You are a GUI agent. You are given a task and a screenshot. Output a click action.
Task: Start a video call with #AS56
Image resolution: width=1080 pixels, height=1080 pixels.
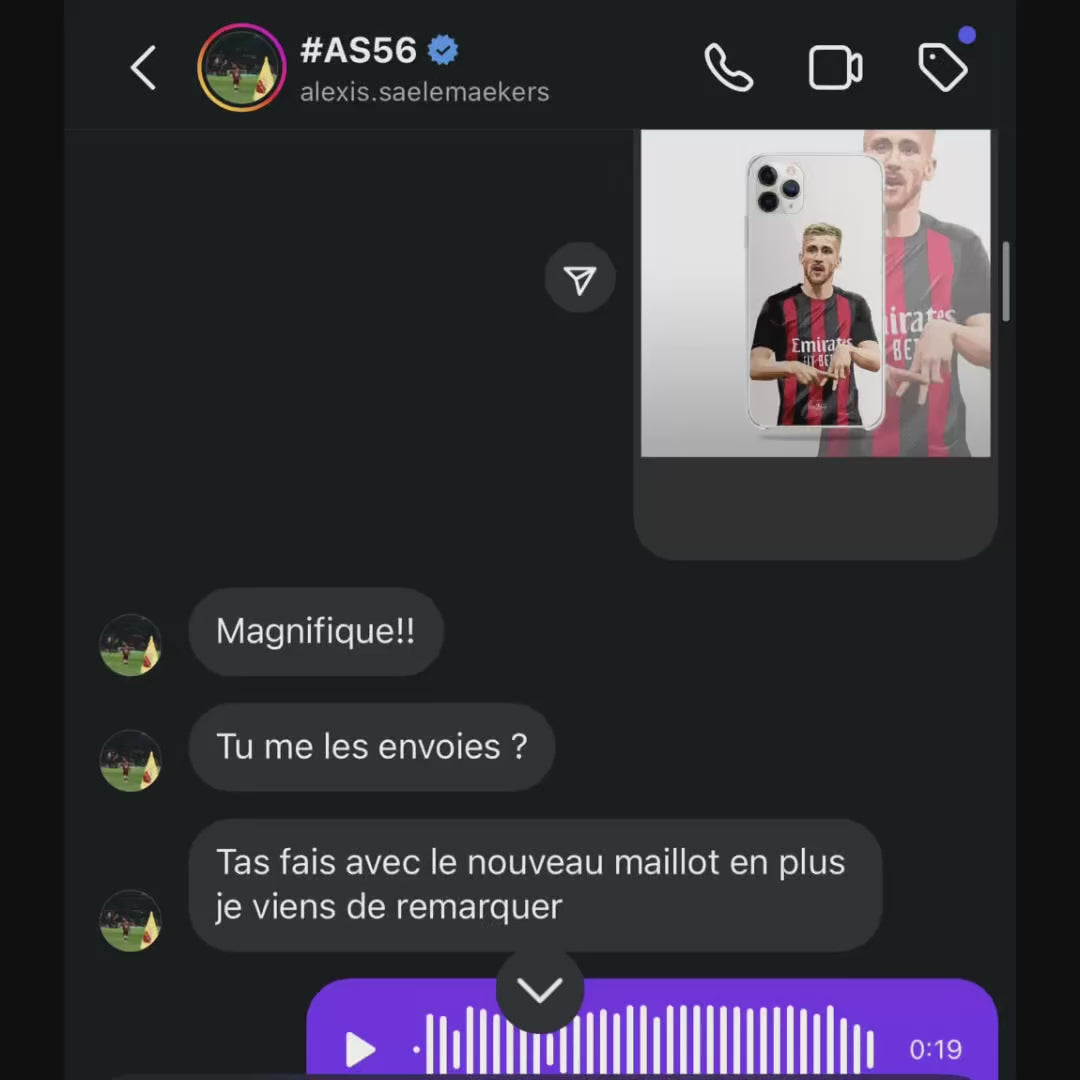pyautogui.click(x=835, y=68)
